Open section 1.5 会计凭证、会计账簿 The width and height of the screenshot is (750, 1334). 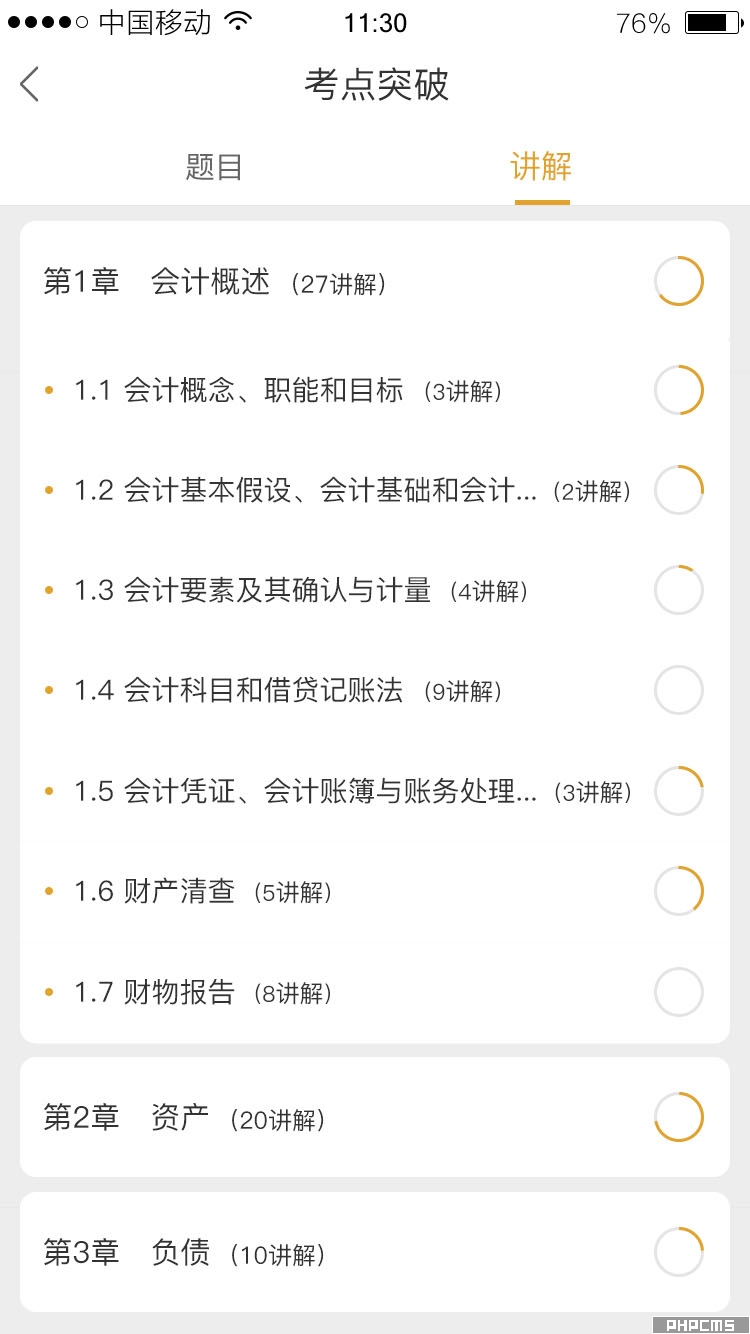click(375, 791)
